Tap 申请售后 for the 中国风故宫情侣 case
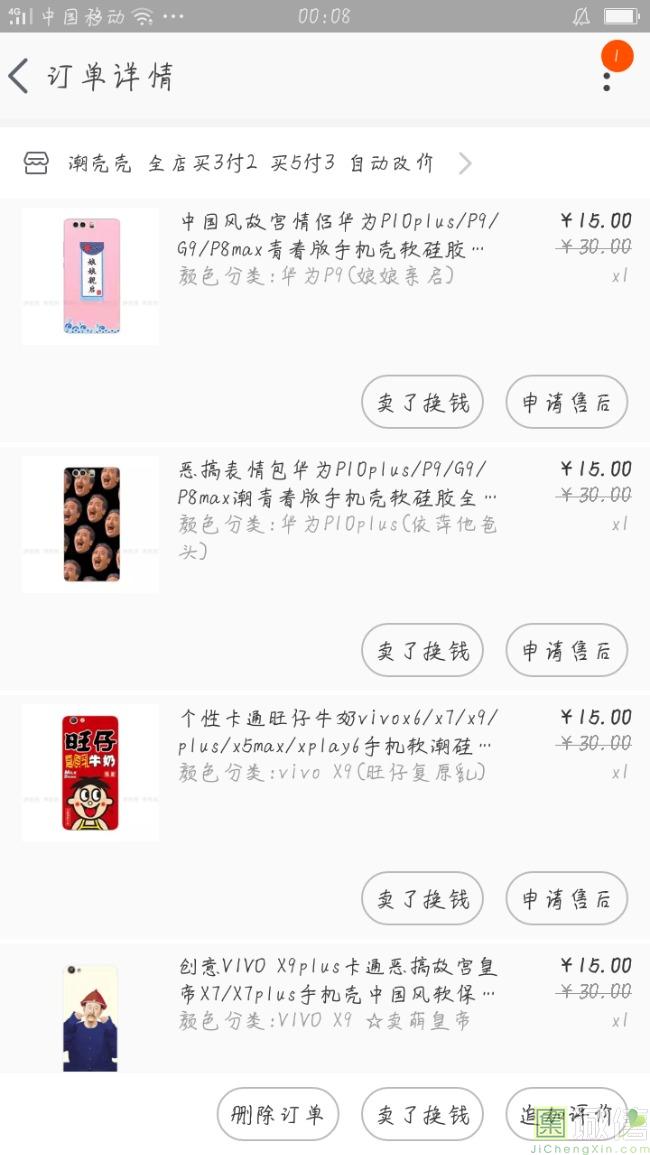Screen dimensions: 650x1155 566,403
